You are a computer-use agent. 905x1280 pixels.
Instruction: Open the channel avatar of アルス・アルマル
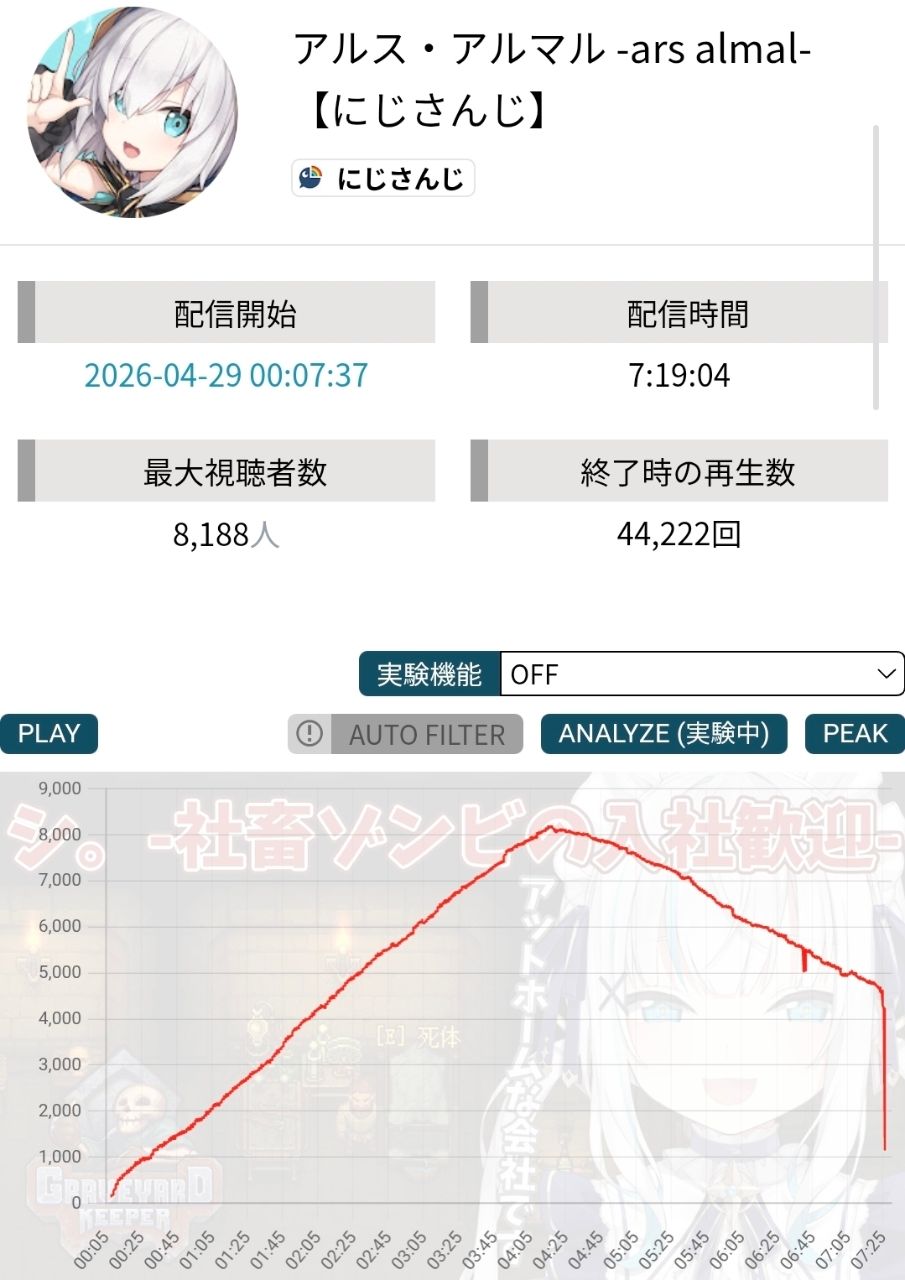pyautogui.click(x=132, y=112)
